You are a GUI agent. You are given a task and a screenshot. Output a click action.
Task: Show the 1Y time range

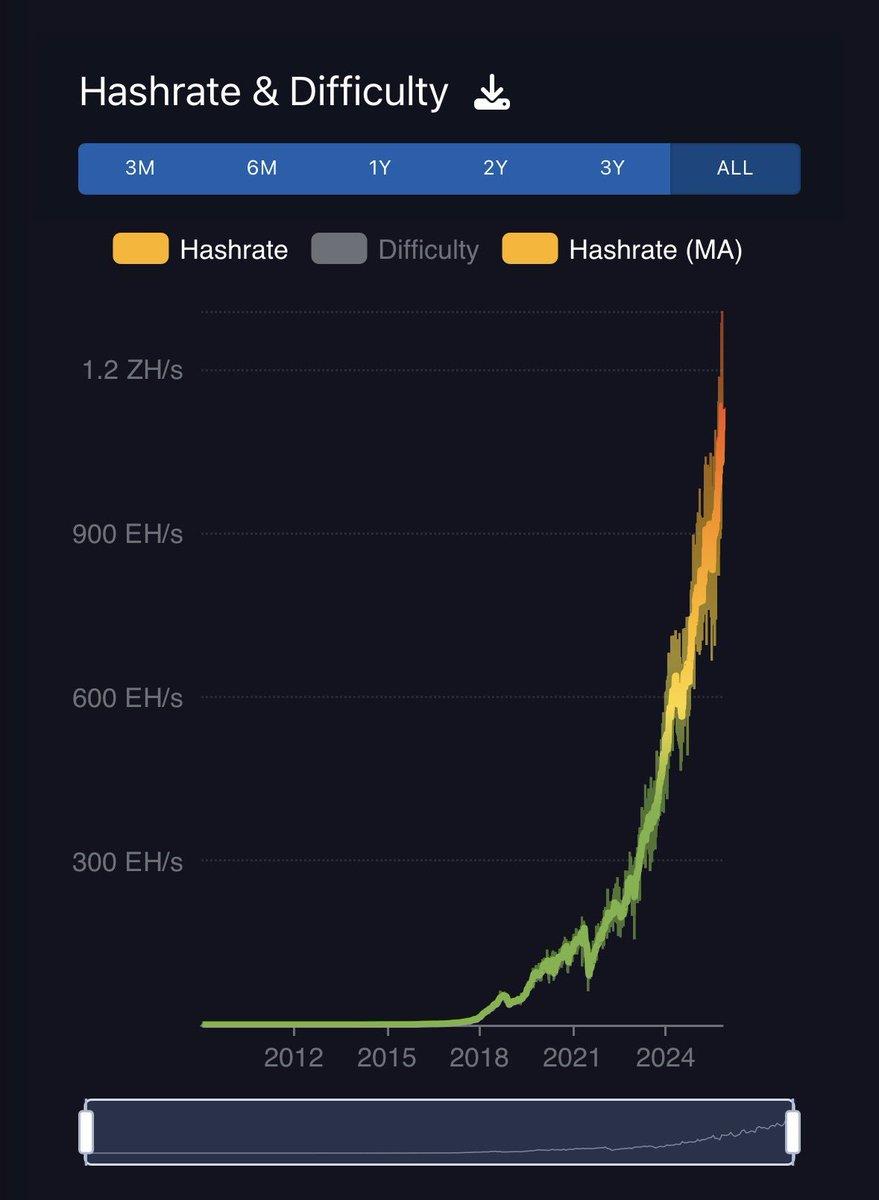point(379,168)
